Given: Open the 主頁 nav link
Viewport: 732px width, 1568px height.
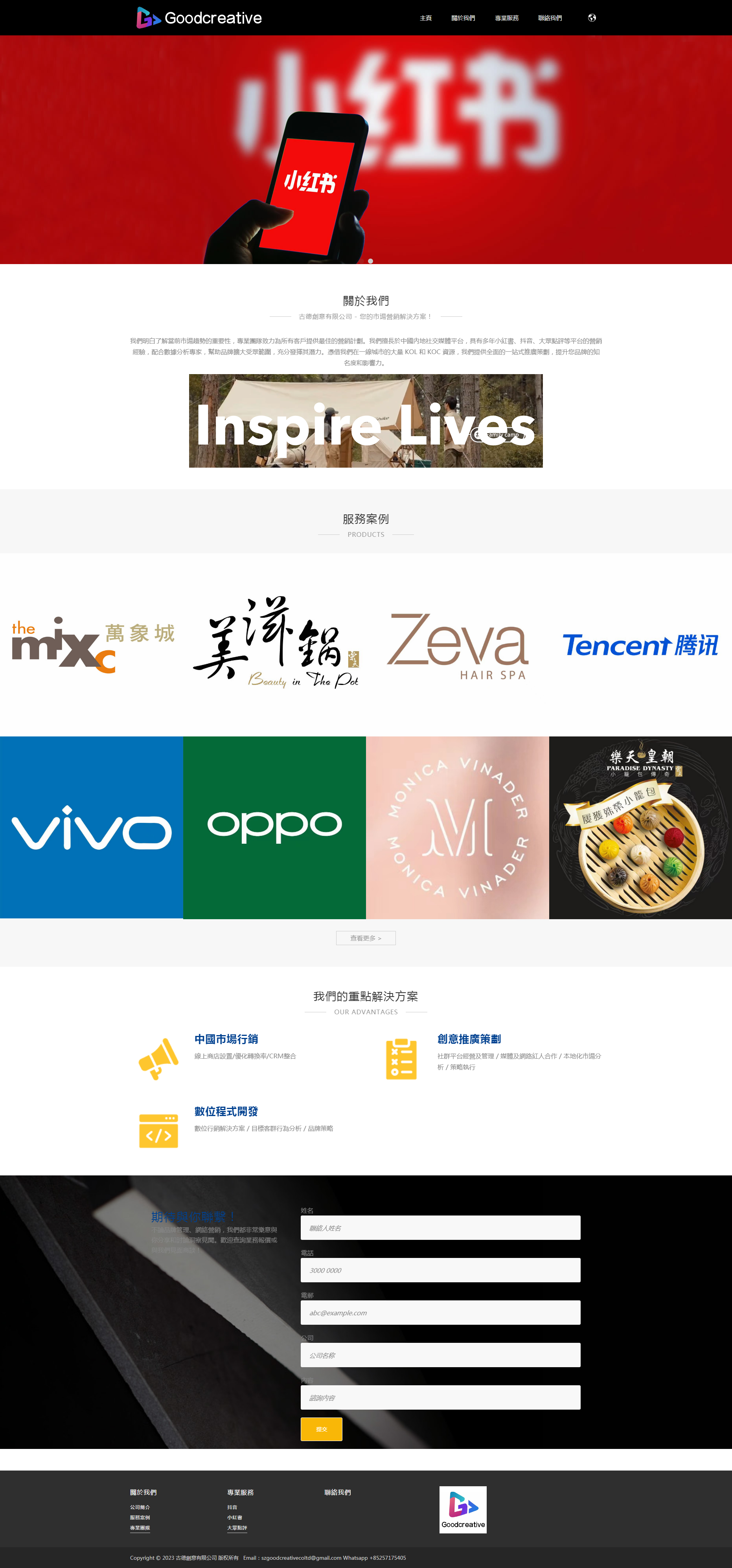Looking at the screenshot, I should [x=425, y=18].
